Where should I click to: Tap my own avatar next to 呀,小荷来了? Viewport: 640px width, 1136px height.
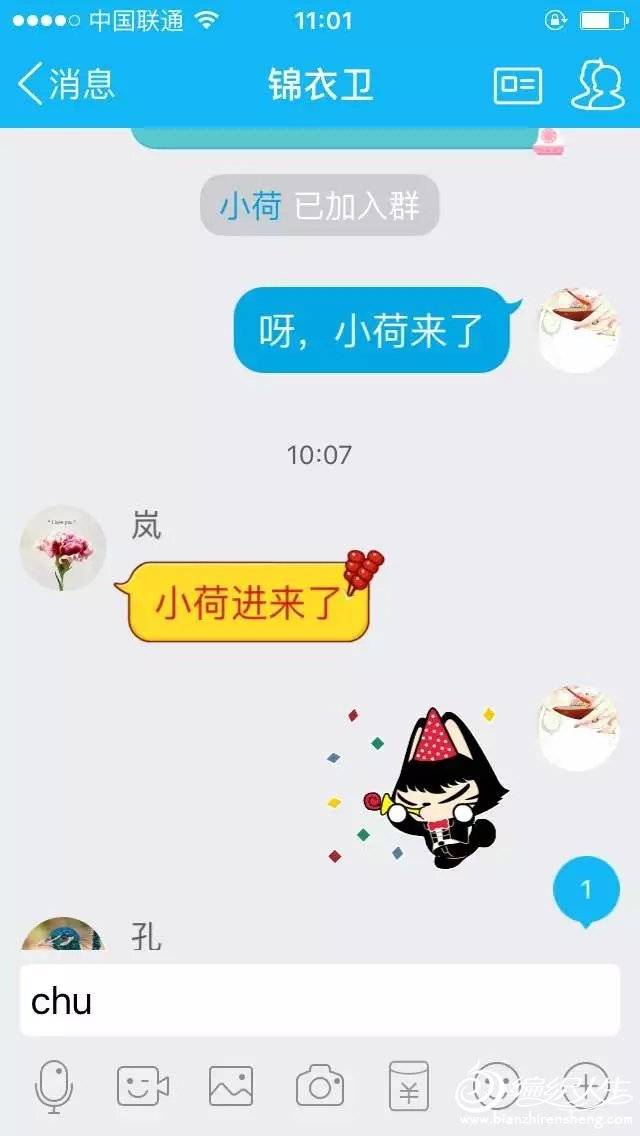pos(579,331)
